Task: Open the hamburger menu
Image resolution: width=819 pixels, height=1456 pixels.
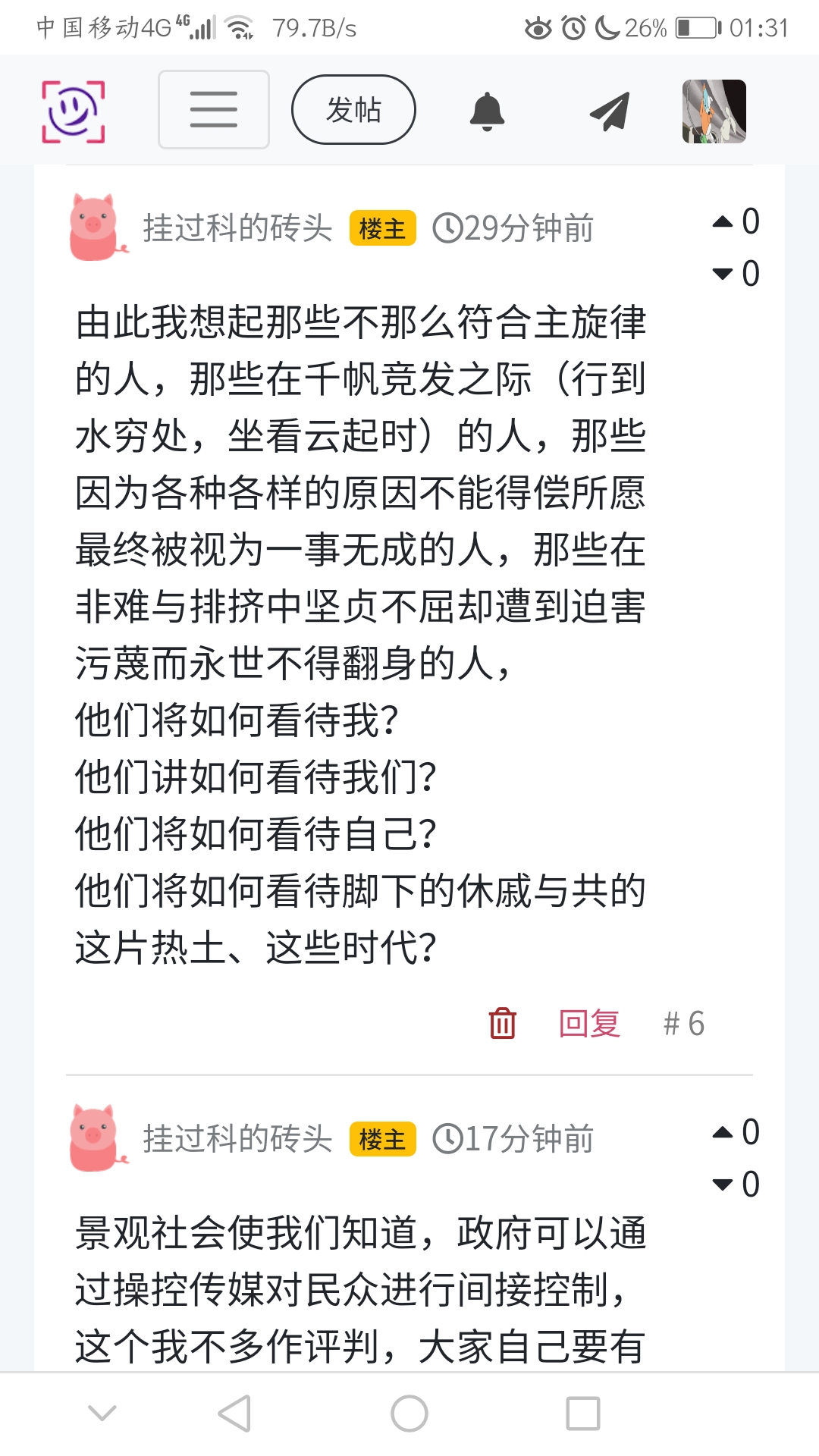Action: [213, 110]
